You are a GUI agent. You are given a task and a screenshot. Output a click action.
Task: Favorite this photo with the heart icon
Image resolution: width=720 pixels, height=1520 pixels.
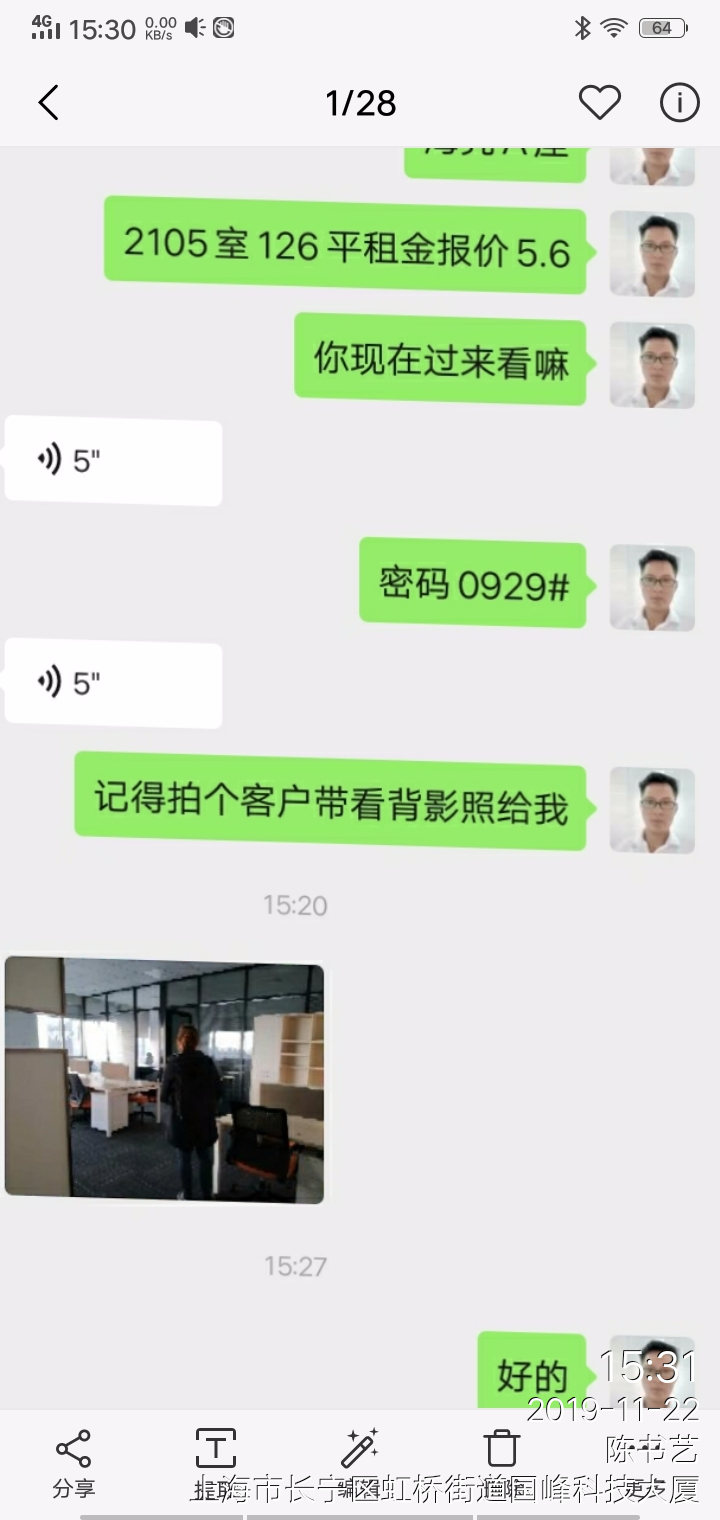tap(599, 103)
